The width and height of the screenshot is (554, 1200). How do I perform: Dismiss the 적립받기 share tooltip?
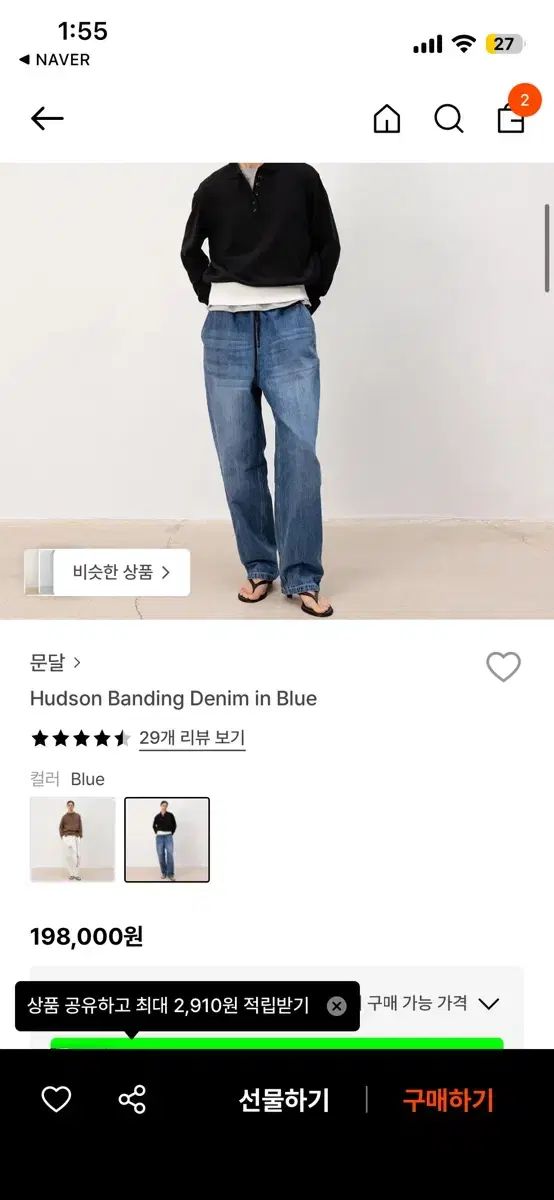click(x=337, y=1006)
